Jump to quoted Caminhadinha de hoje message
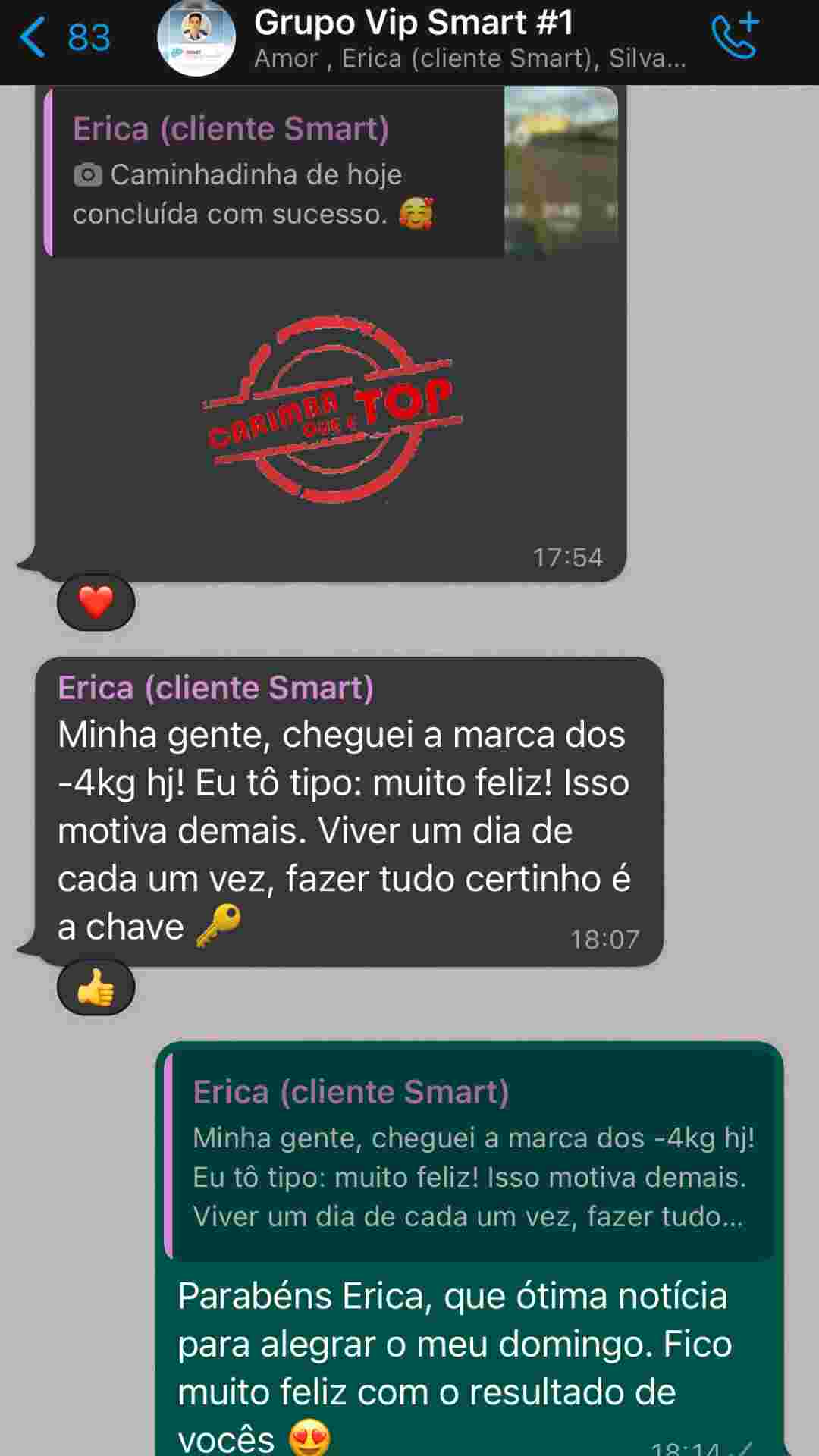Screen dimensions: 819x1456 331,172
